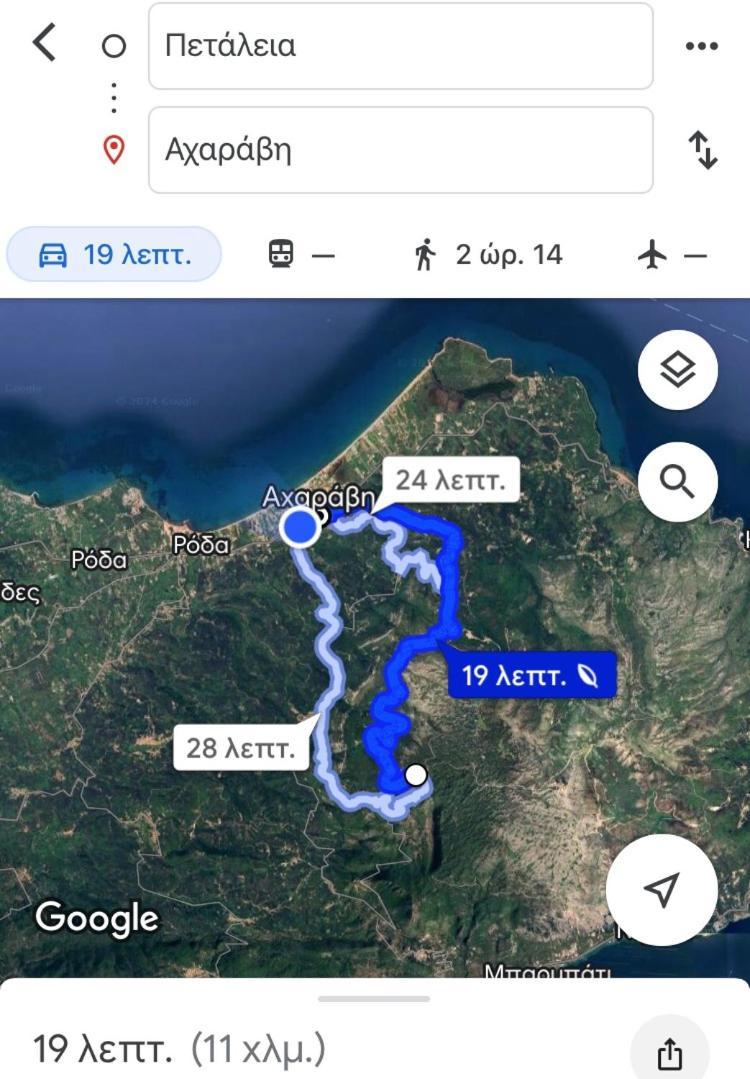Switch to flight mode
750x1079 pixels.
click(671, 255)
